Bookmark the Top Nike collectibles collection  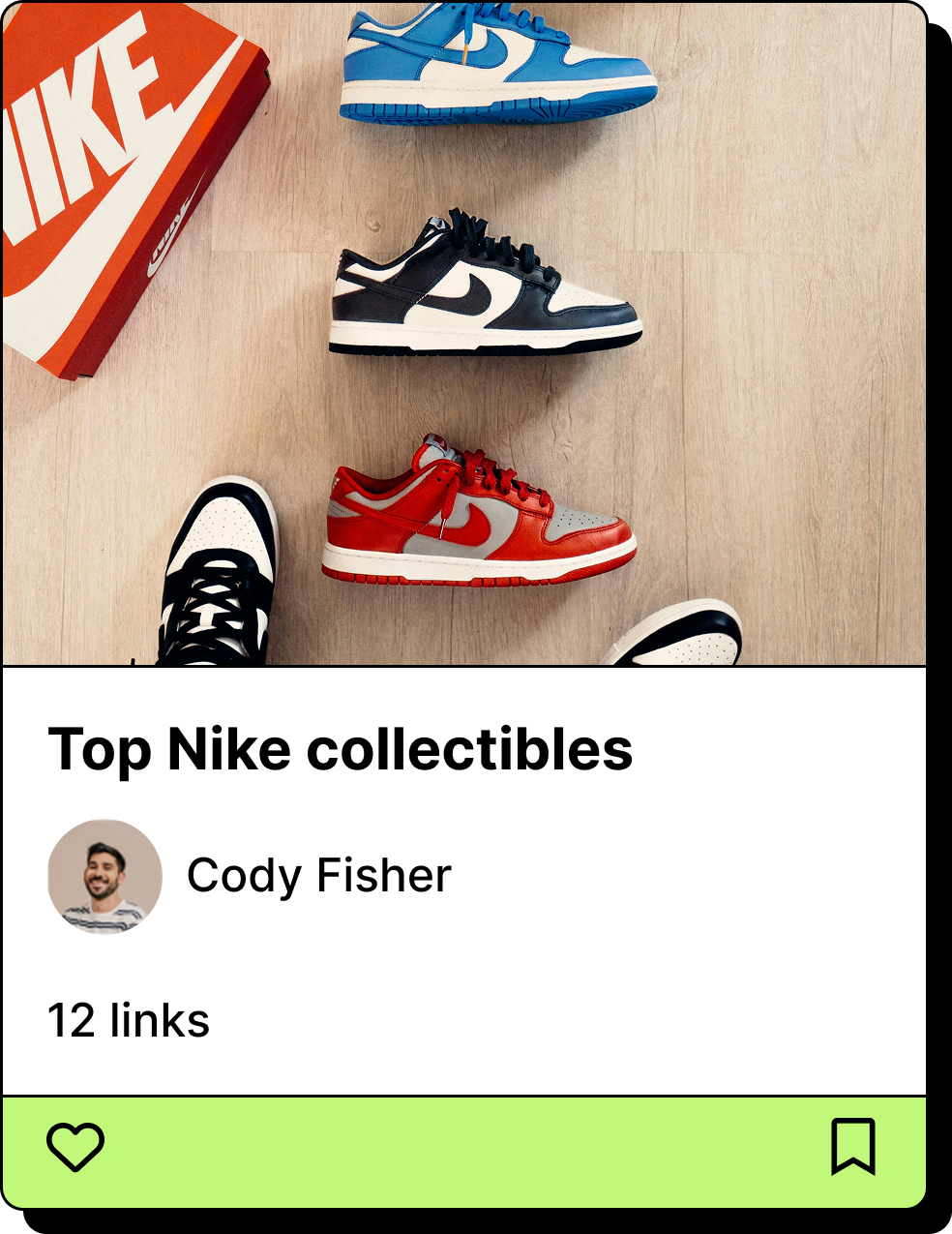coord(852,1147)
